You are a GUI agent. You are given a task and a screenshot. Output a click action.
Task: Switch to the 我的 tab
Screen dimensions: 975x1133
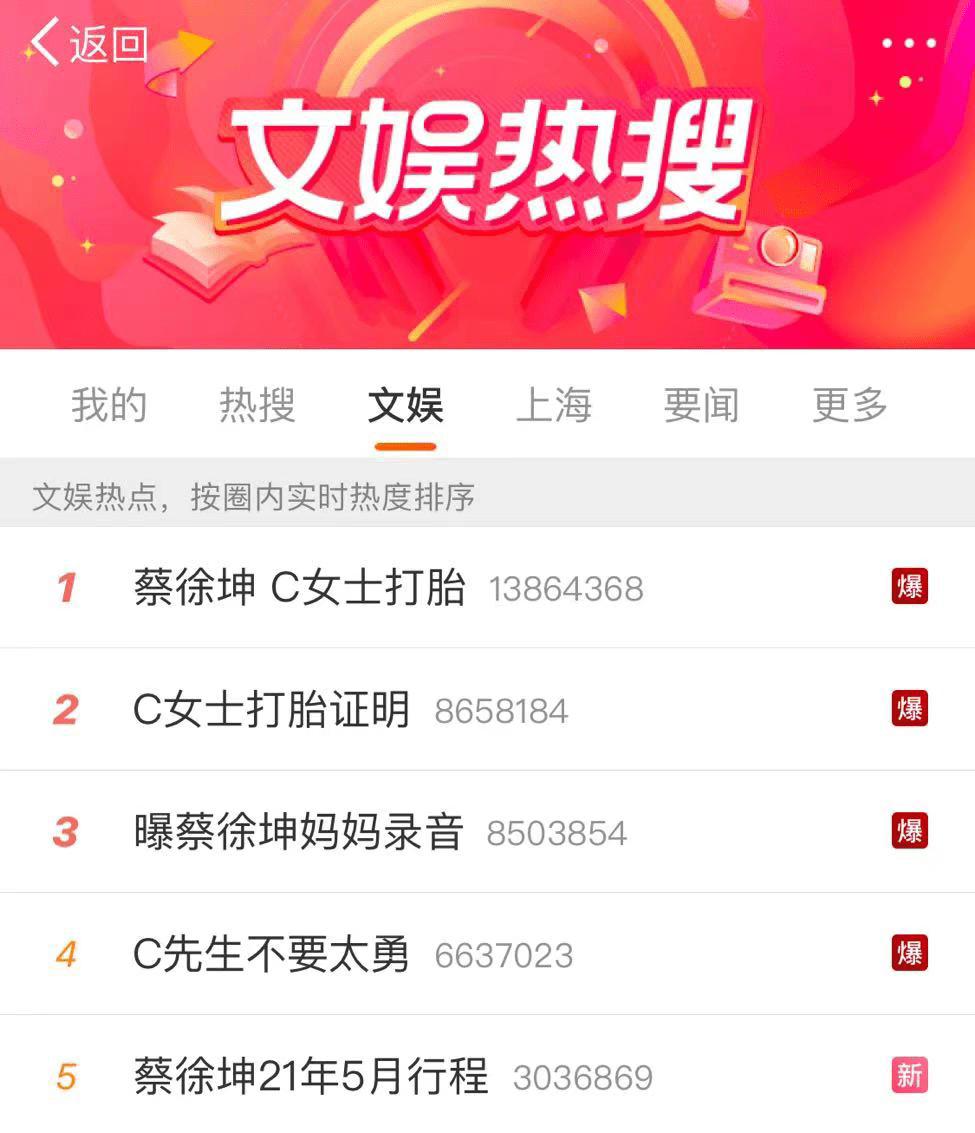tap(109, 406)
